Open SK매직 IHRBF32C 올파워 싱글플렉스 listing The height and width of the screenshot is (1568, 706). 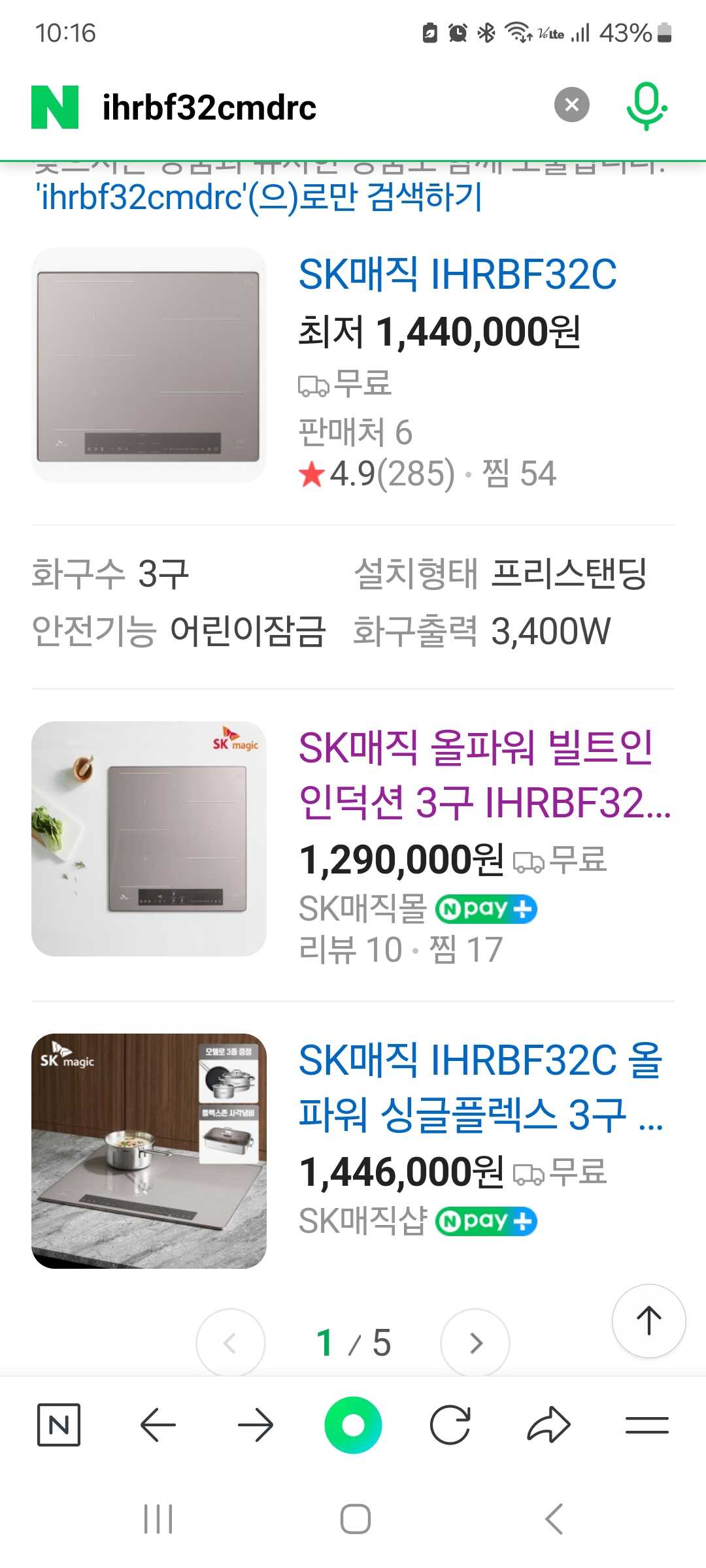click(x=481, y=1087)
